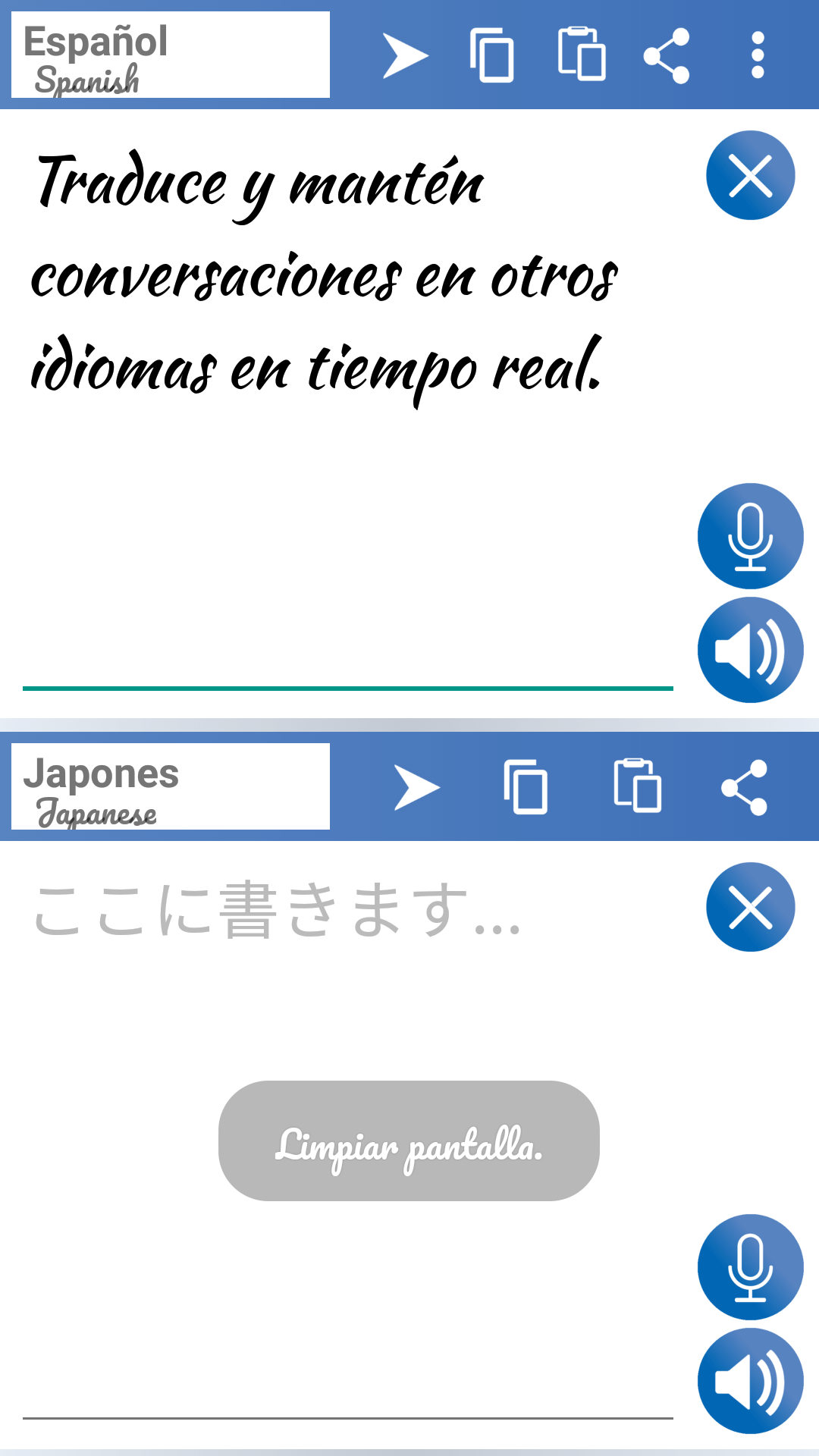Tap the Limpiar pantalla button

point(409,1141)
